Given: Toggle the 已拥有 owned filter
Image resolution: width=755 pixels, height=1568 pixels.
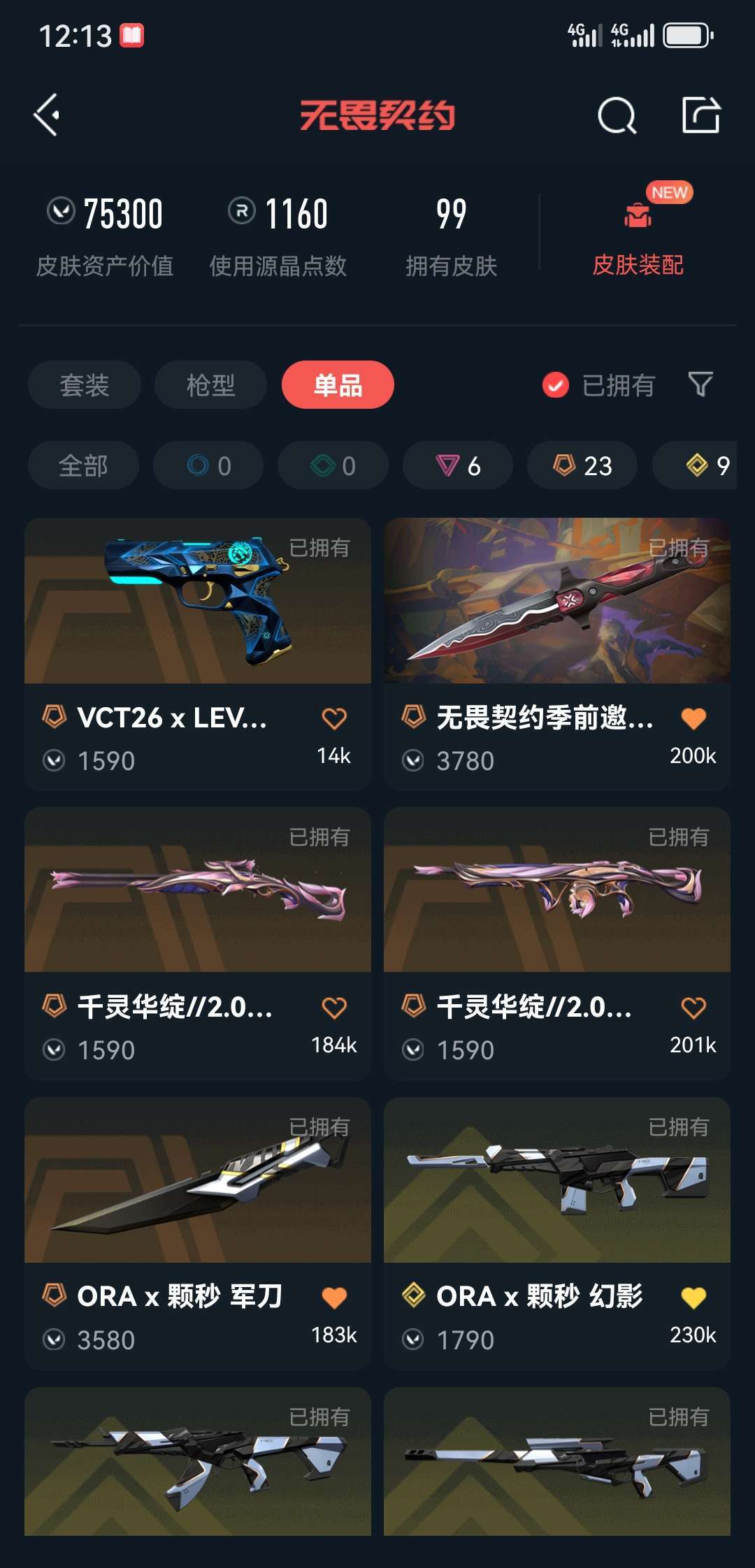Looking at the screenshot, I should pos(599,385).
